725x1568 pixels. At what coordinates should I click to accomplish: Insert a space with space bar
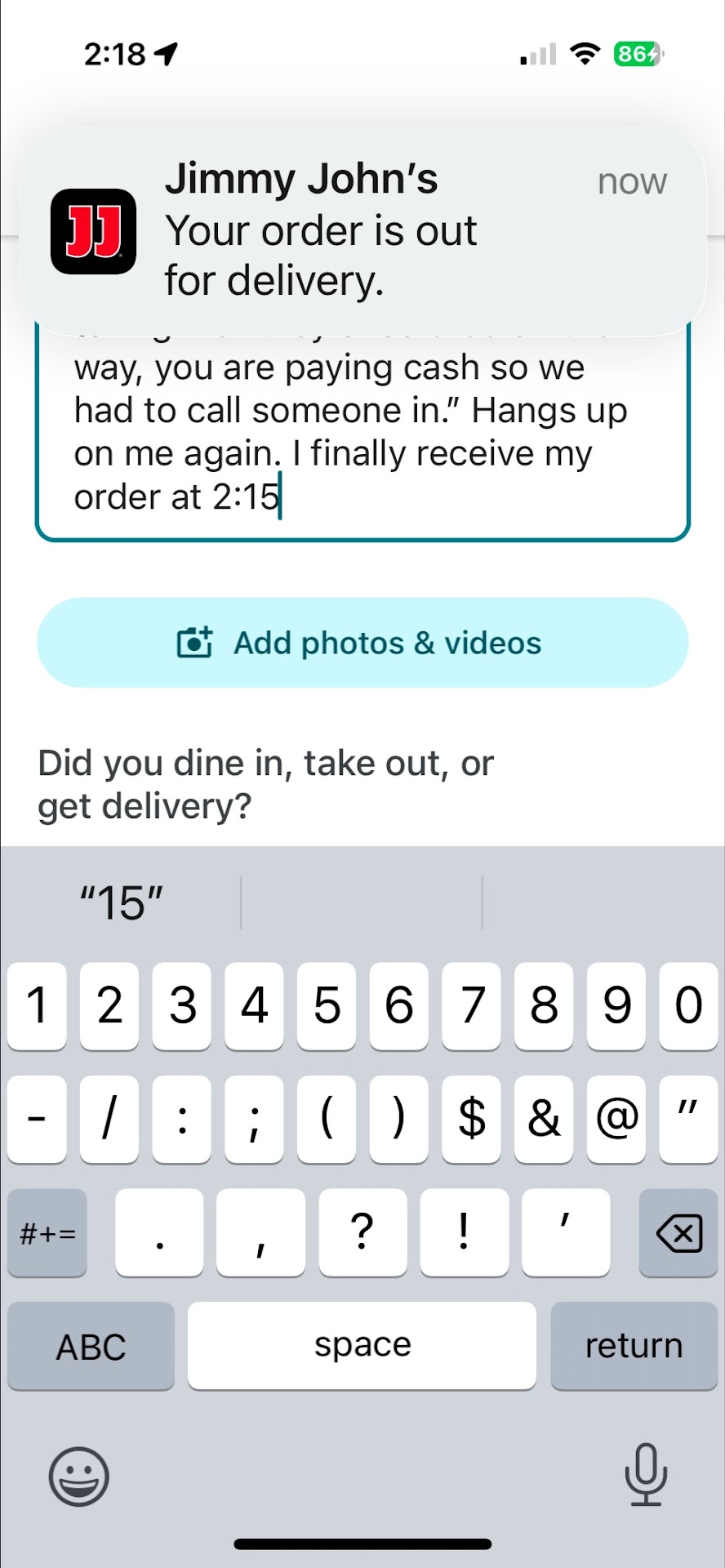tap(362, 1346)
